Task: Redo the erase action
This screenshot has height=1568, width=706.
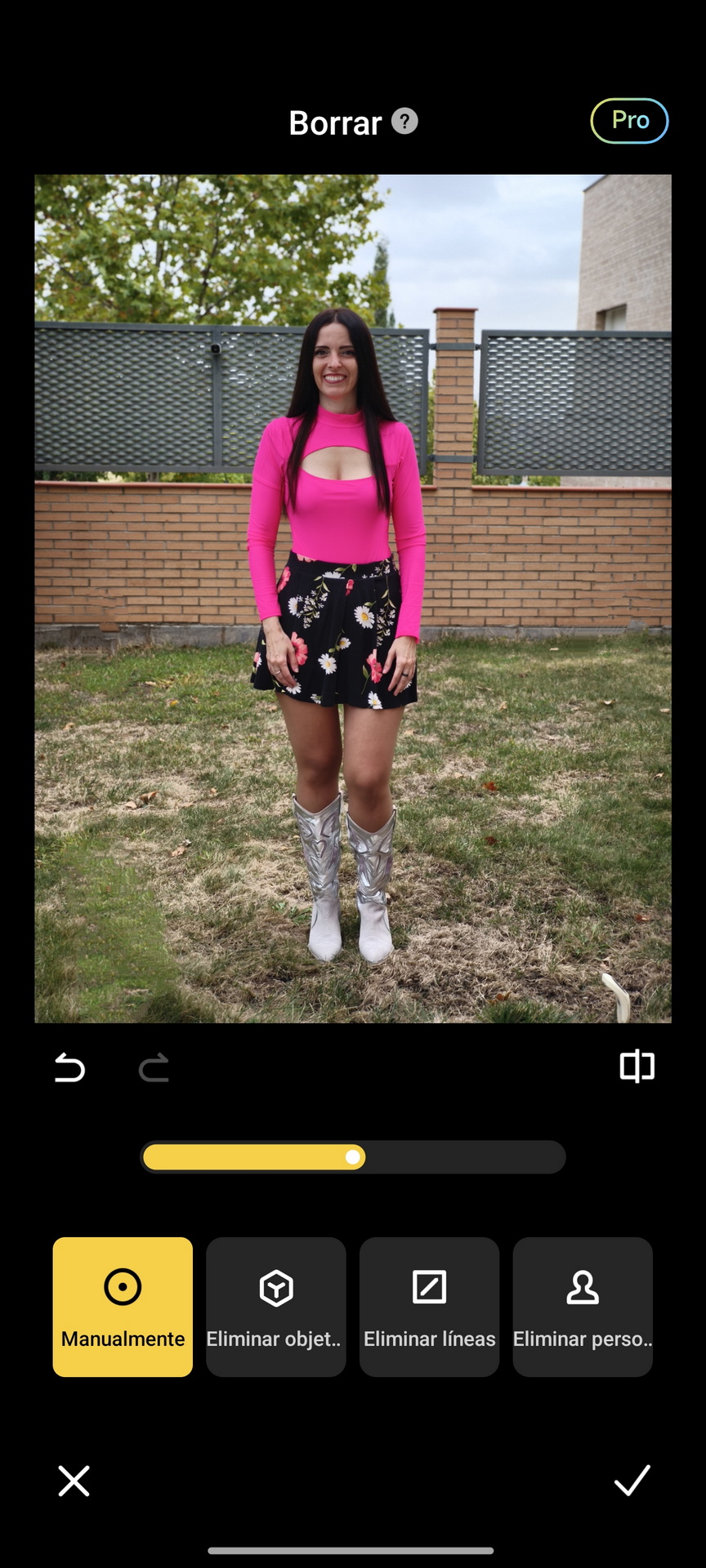Action: tap(154, 1067)
